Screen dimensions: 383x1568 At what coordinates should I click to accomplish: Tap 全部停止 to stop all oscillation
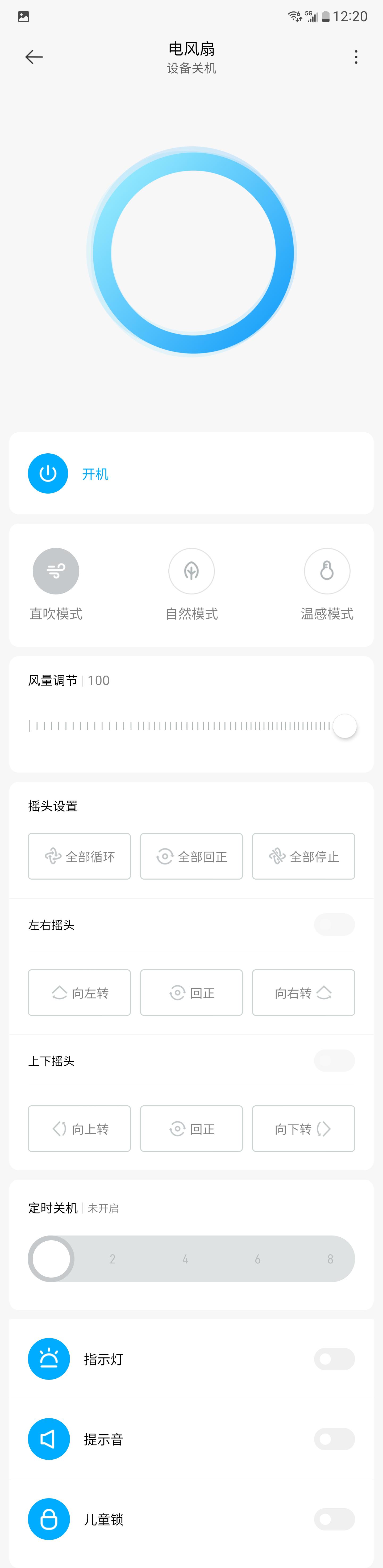point(303,856)
